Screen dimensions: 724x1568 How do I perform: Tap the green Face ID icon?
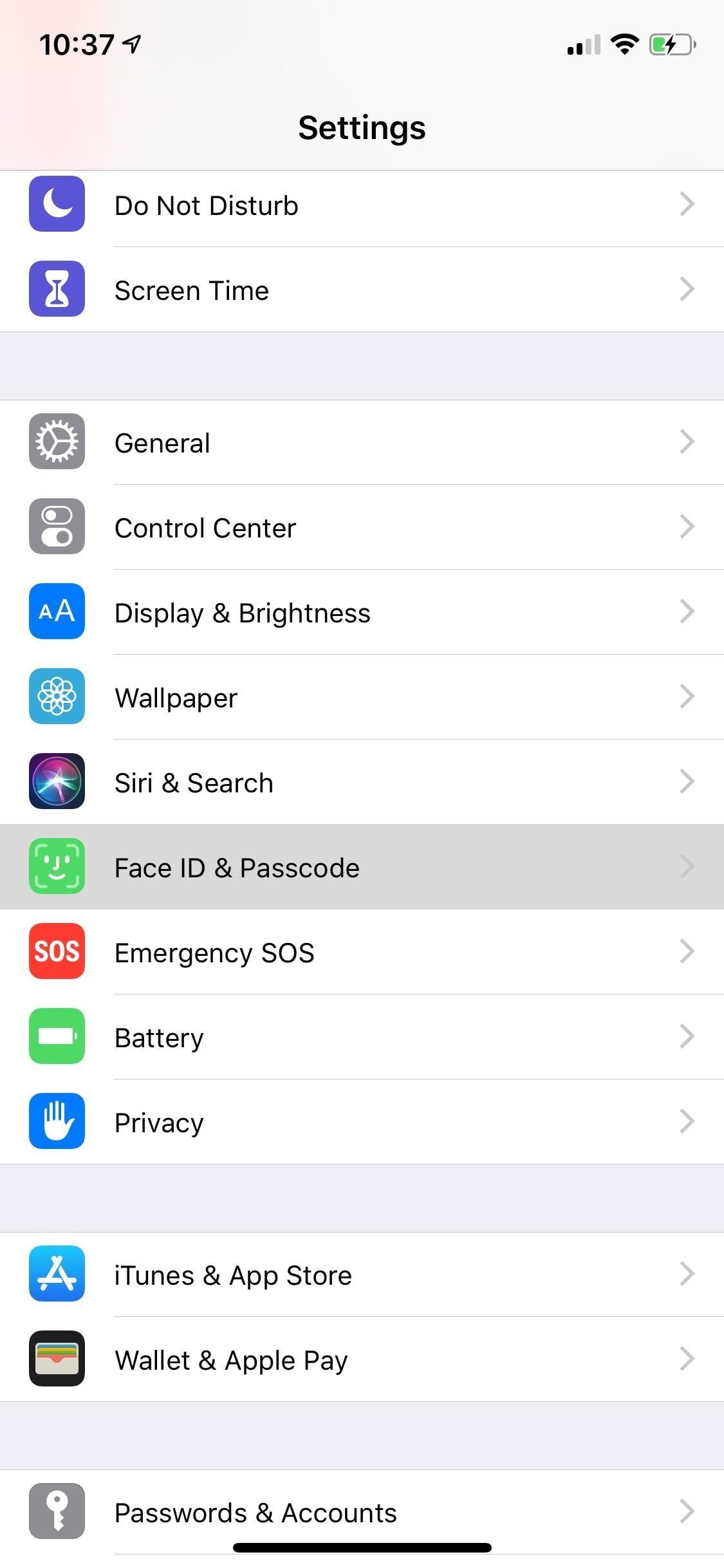57,867
